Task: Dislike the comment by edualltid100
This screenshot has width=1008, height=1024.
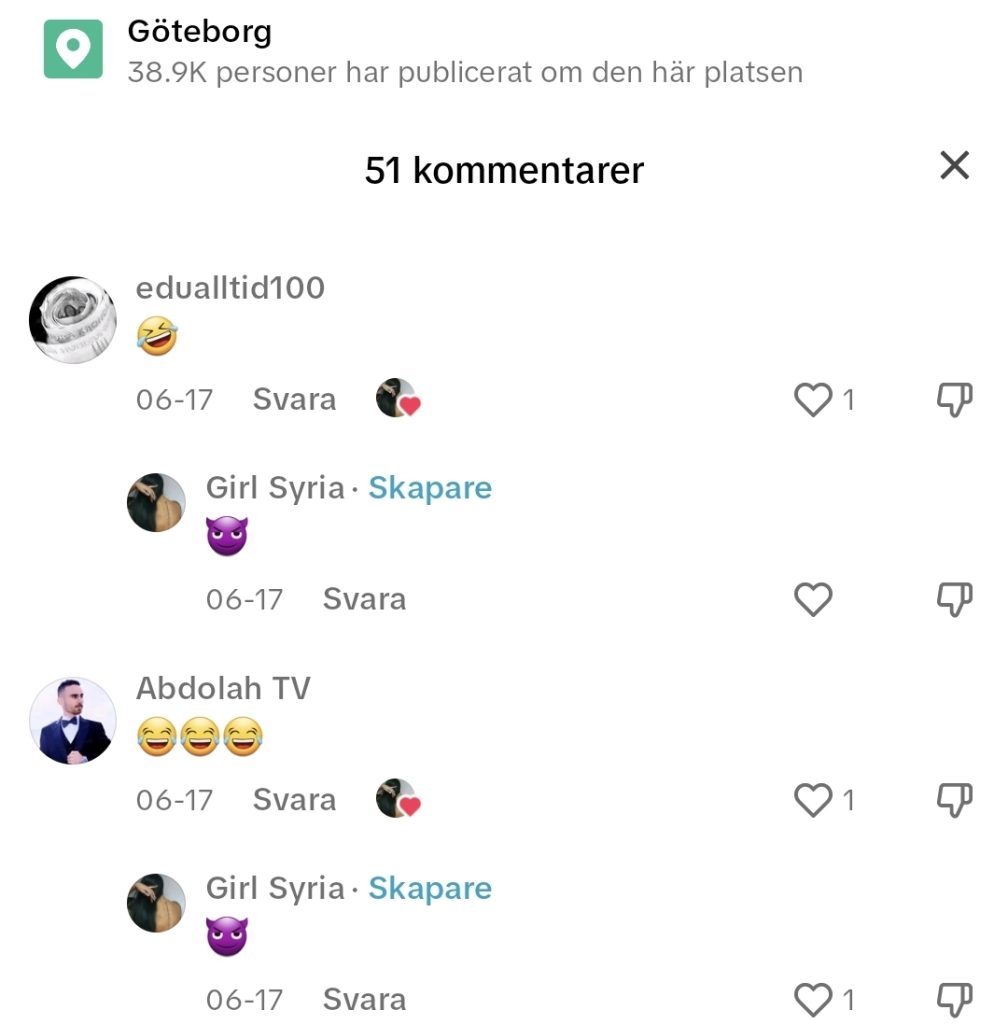Action: click(x=954, y=400)
